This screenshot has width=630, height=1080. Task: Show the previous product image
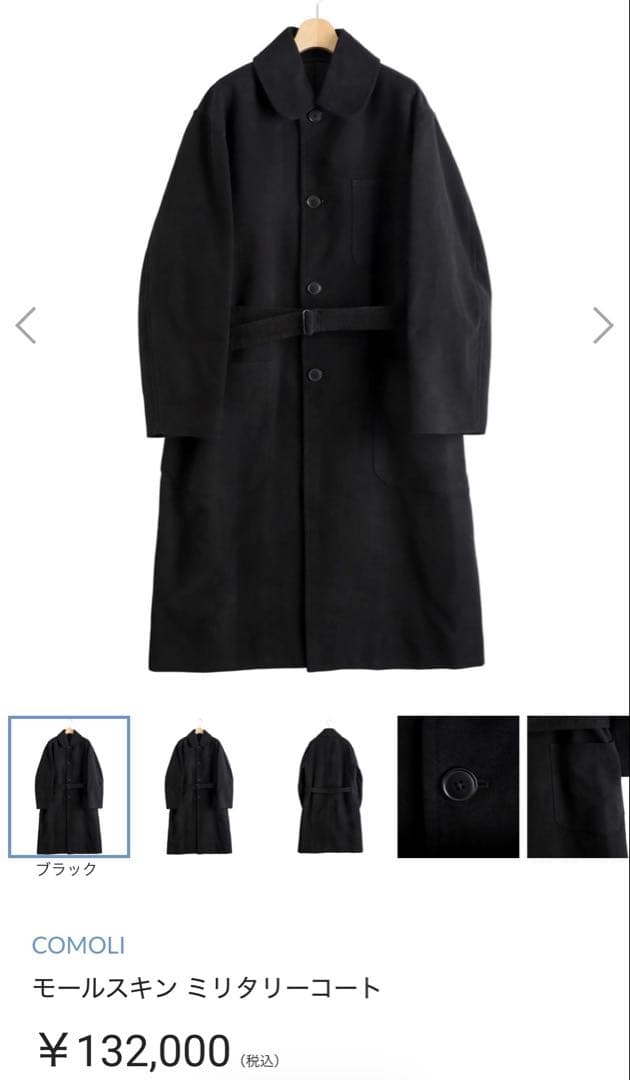click(x=26, y=325)
